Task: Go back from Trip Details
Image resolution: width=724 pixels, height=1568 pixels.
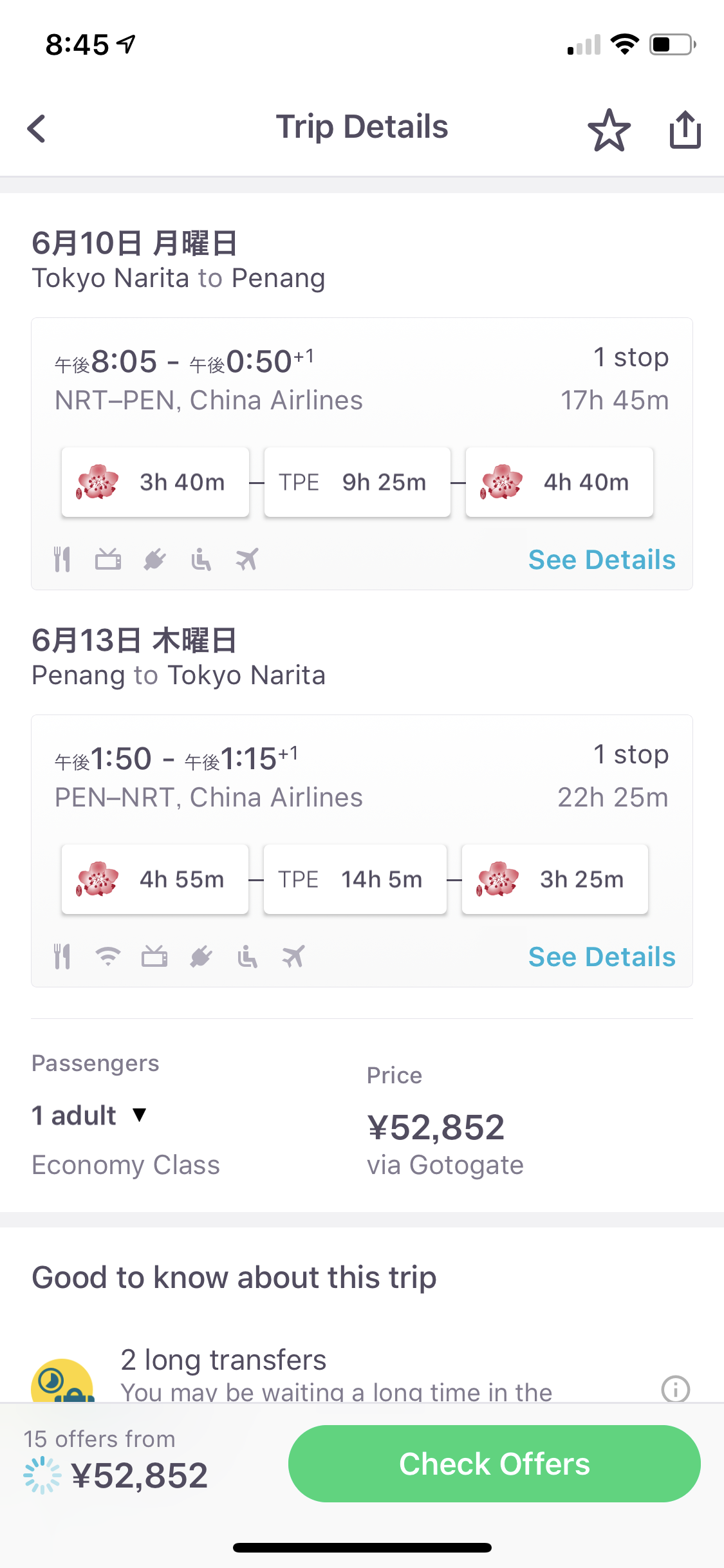Action: (x=37, y=128)
